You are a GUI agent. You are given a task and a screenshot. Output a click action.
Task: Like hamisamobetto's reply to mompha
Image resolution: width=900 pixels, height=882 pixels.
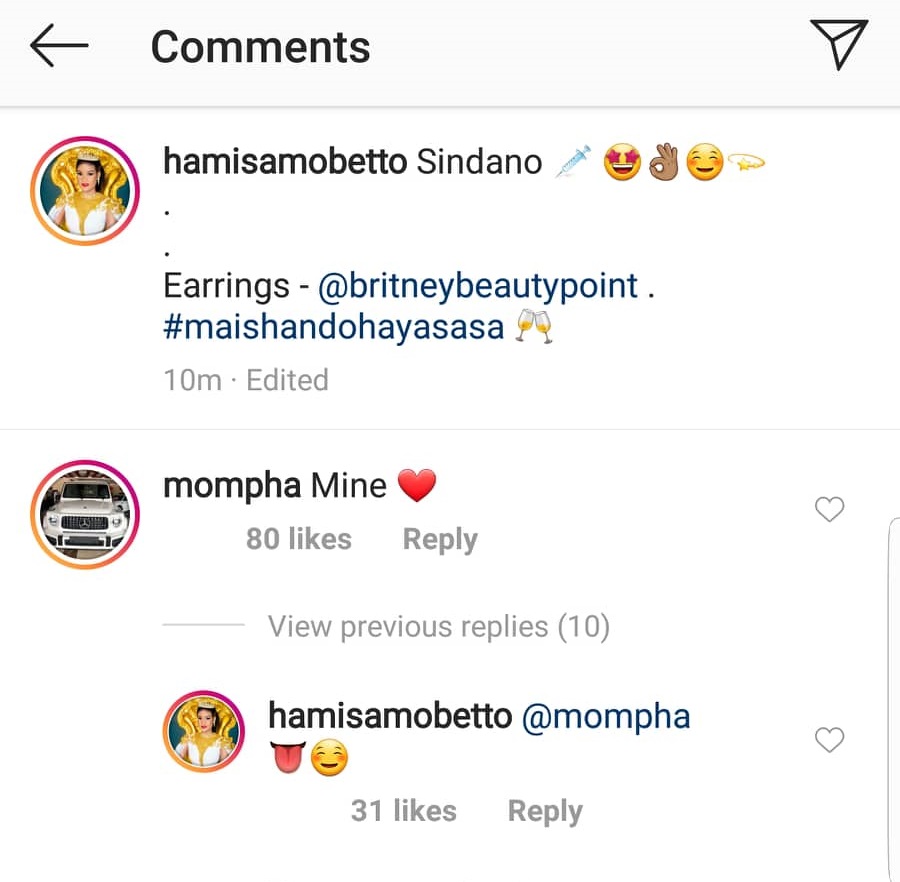point(829,740)
